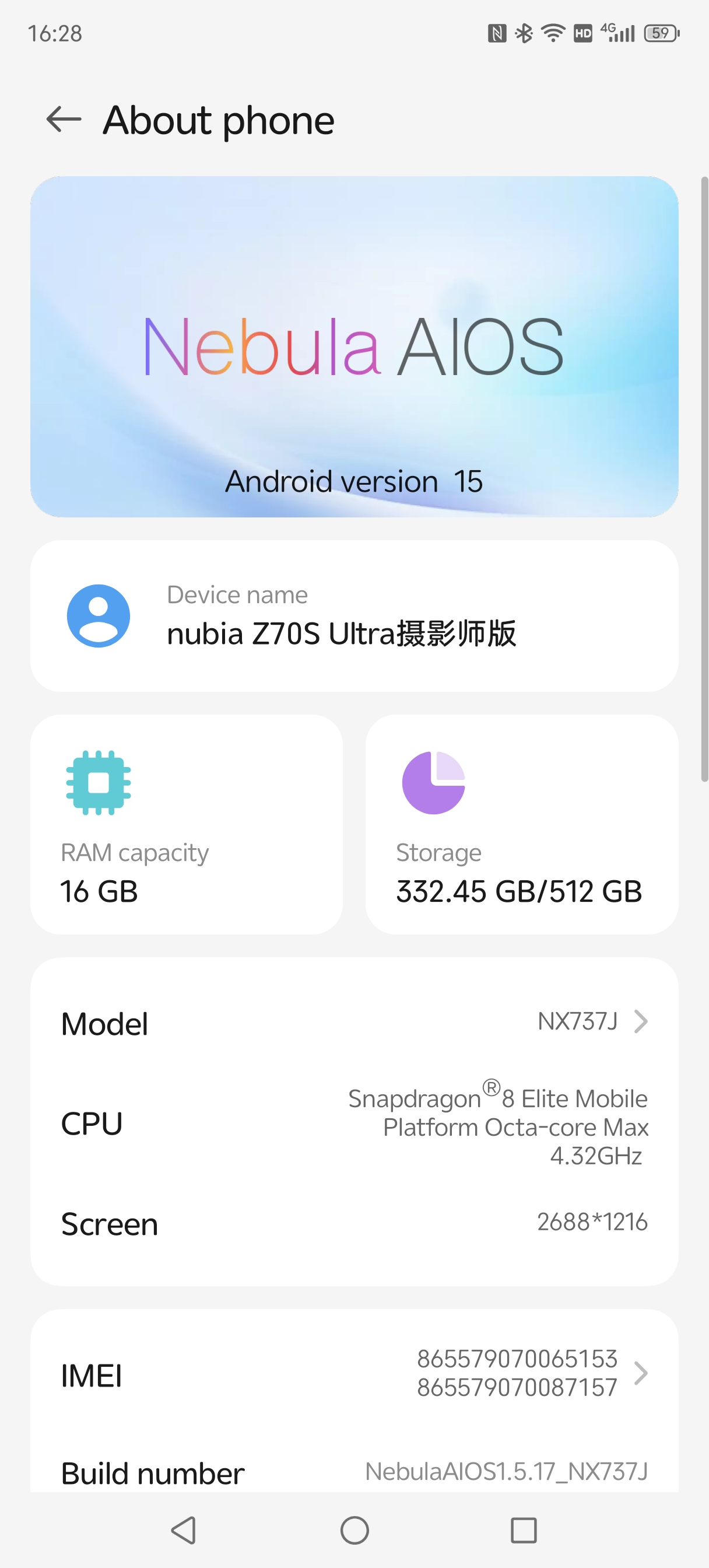
Task: Open the Model details row
Action: (x=354, y=1023)
